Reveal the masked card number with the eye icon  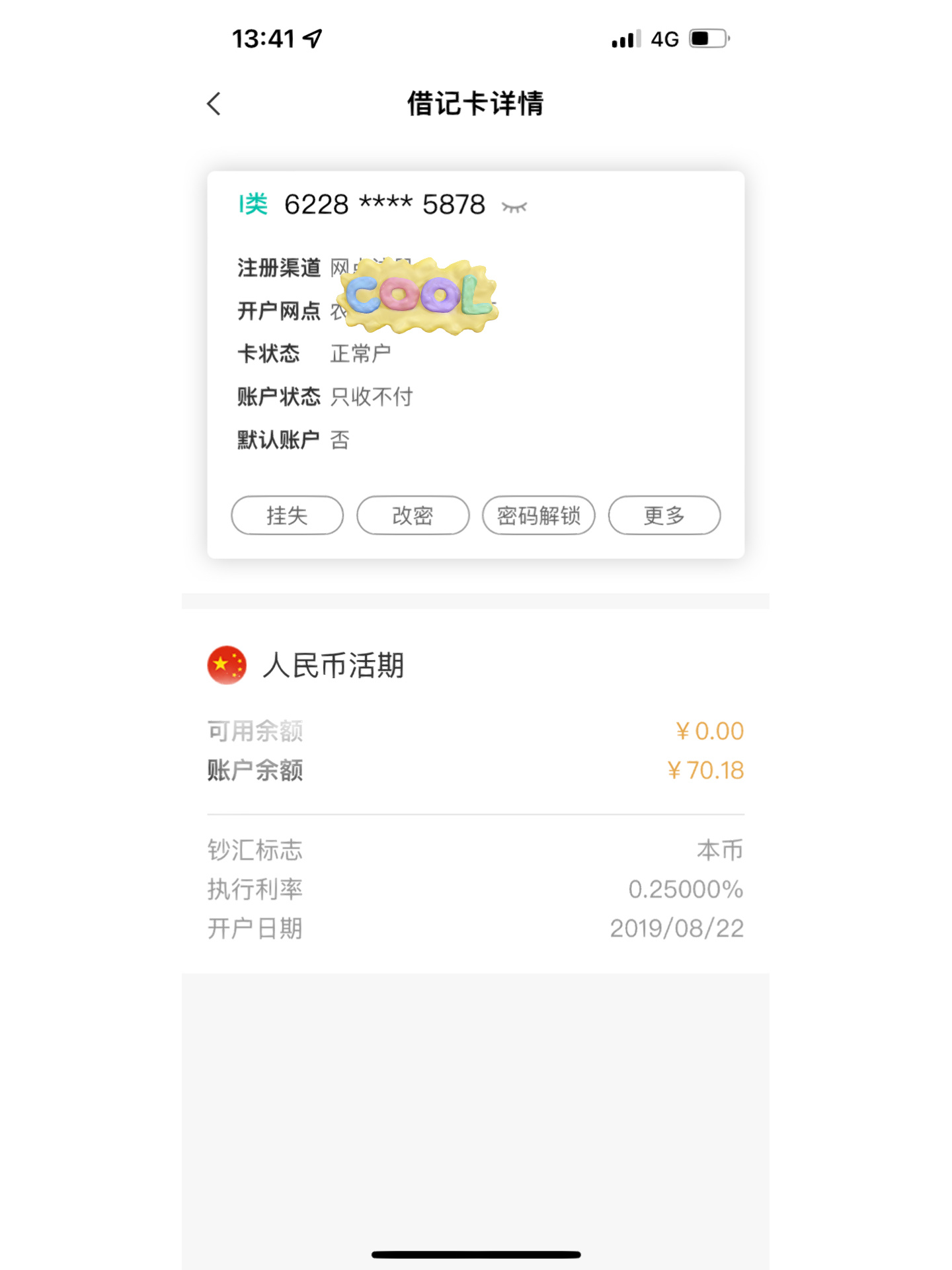515,207
